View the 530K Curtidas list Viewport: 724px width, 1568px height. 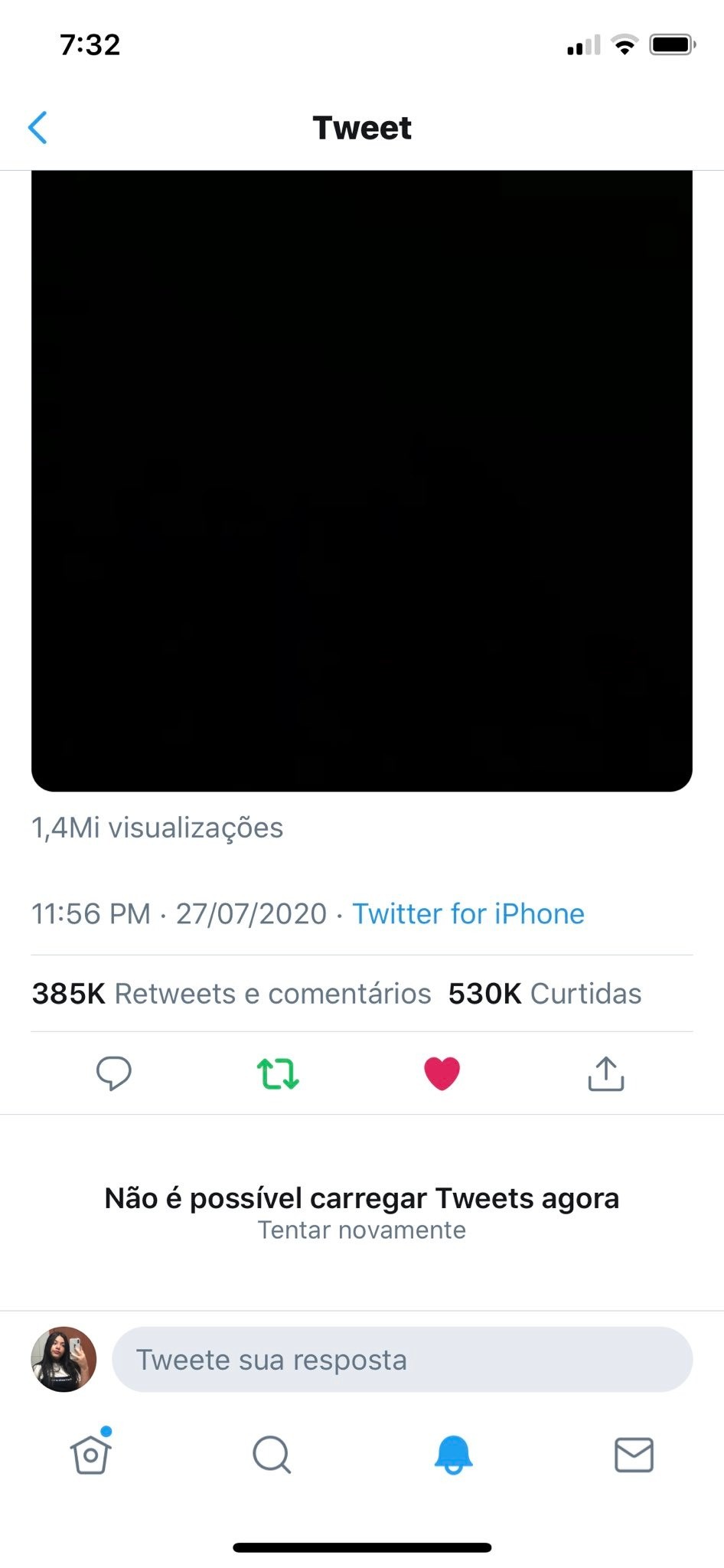[544, 994]
